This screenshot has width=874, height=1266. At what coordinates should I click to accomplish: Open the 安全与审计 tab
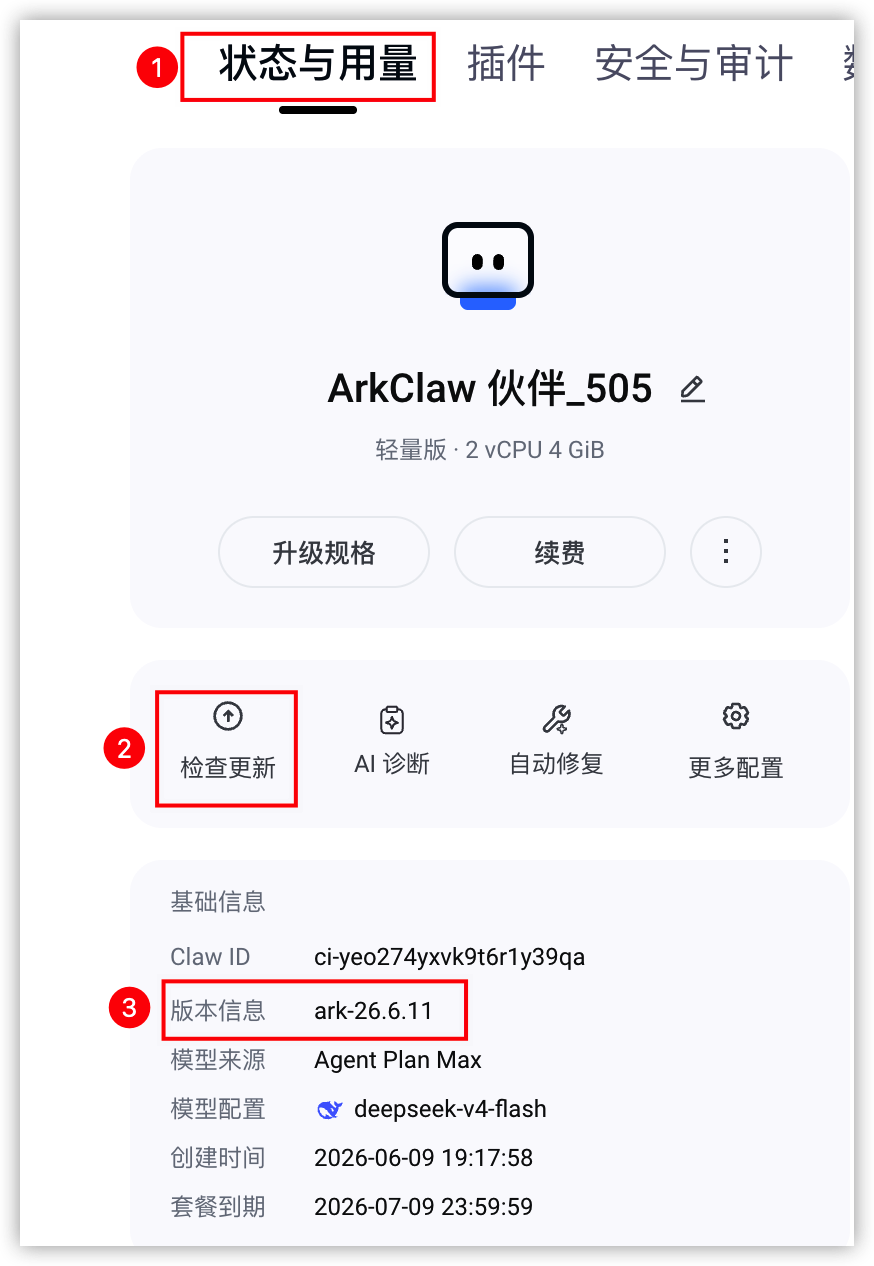[694, 64]
